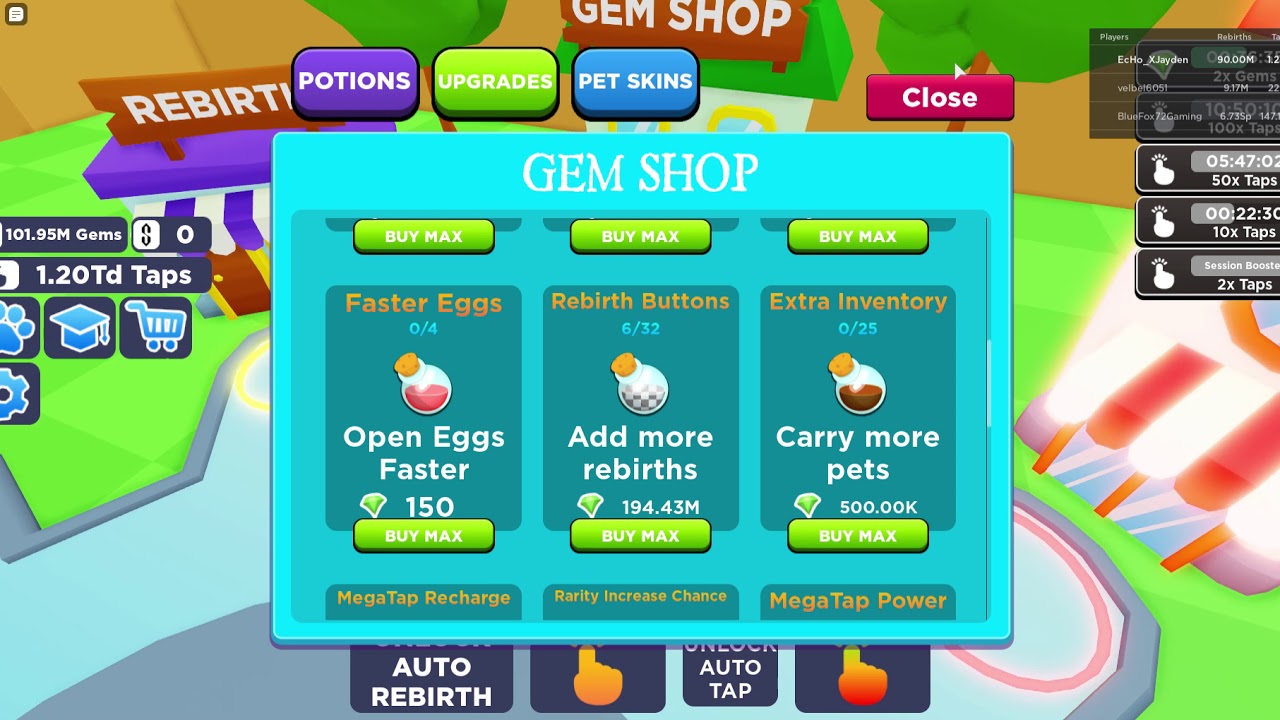Screen dimensions: 1280x720
Task: Close the Gem Shop window
Action: click(940, 97)
